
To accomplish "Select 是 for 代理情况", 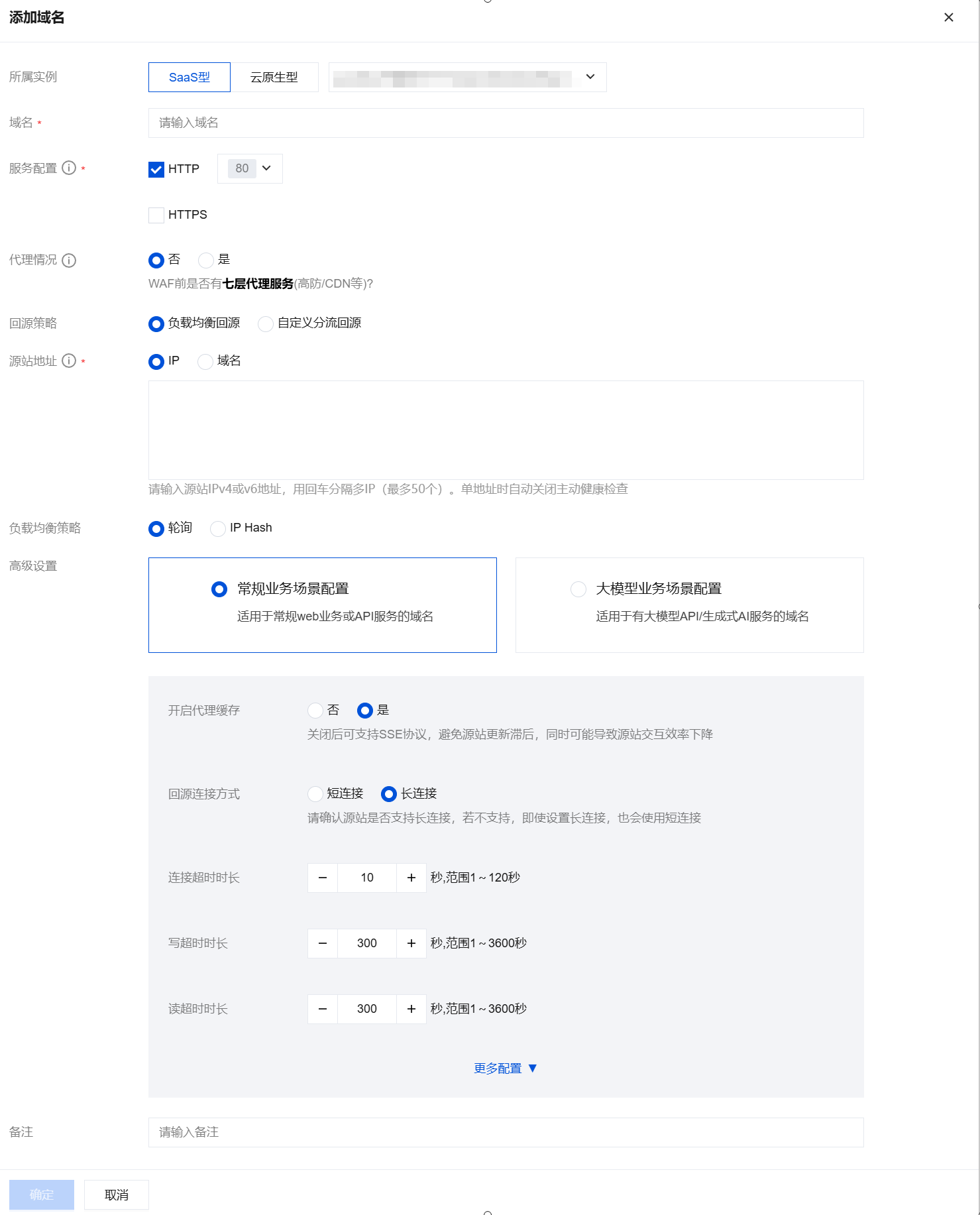I will click(x=206, y=260).
